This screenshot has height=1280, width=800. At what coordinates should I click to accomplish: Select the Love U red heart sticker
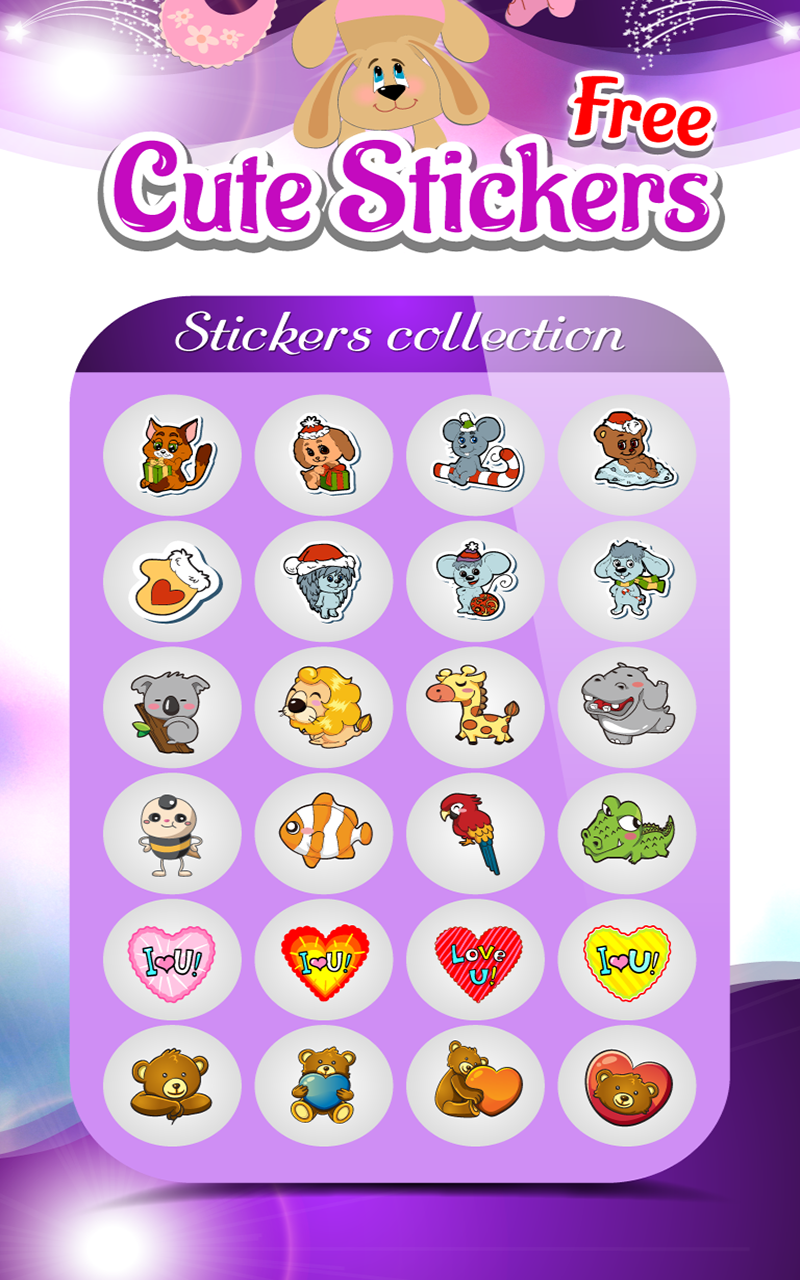pos(475,960)
